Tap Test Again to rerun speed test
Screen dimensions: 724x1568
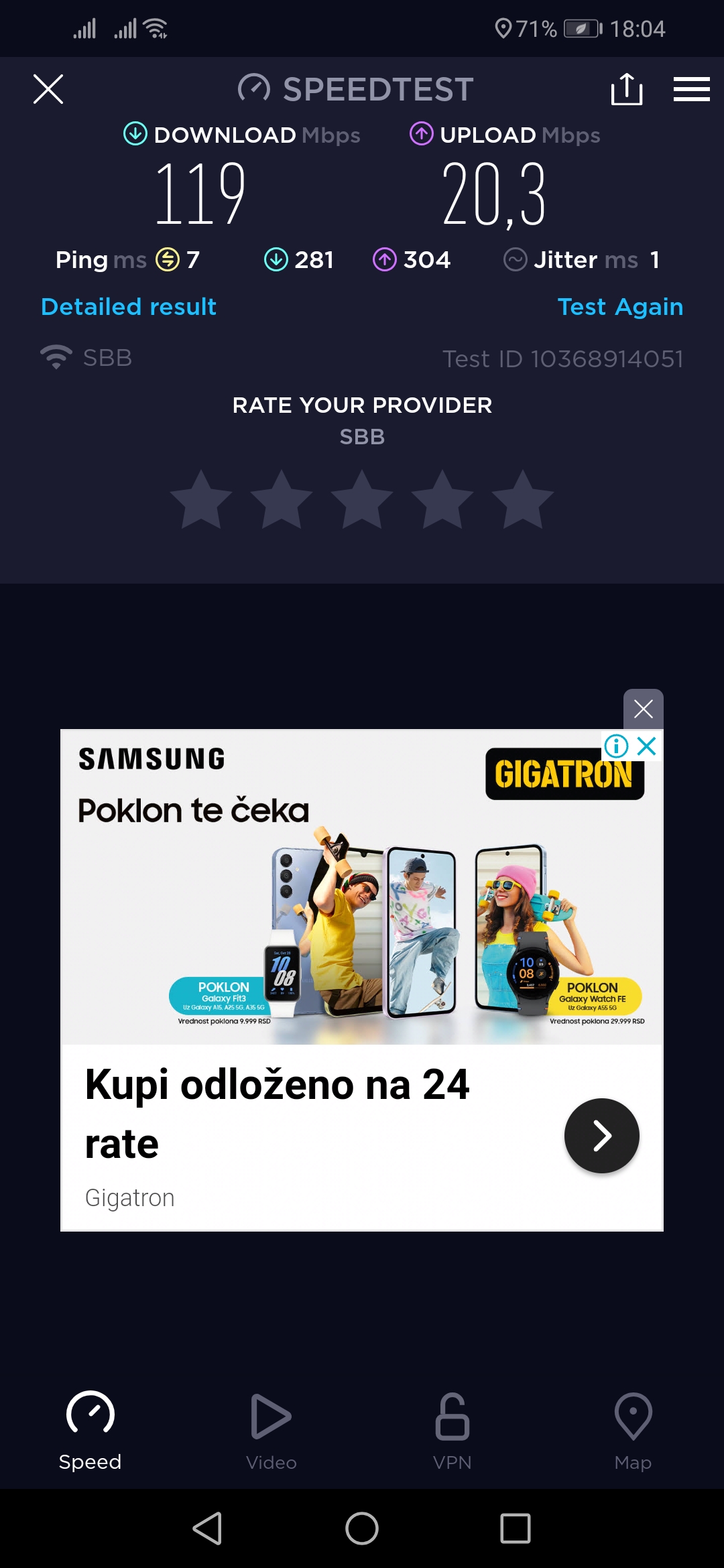click(x=620, y=307)
